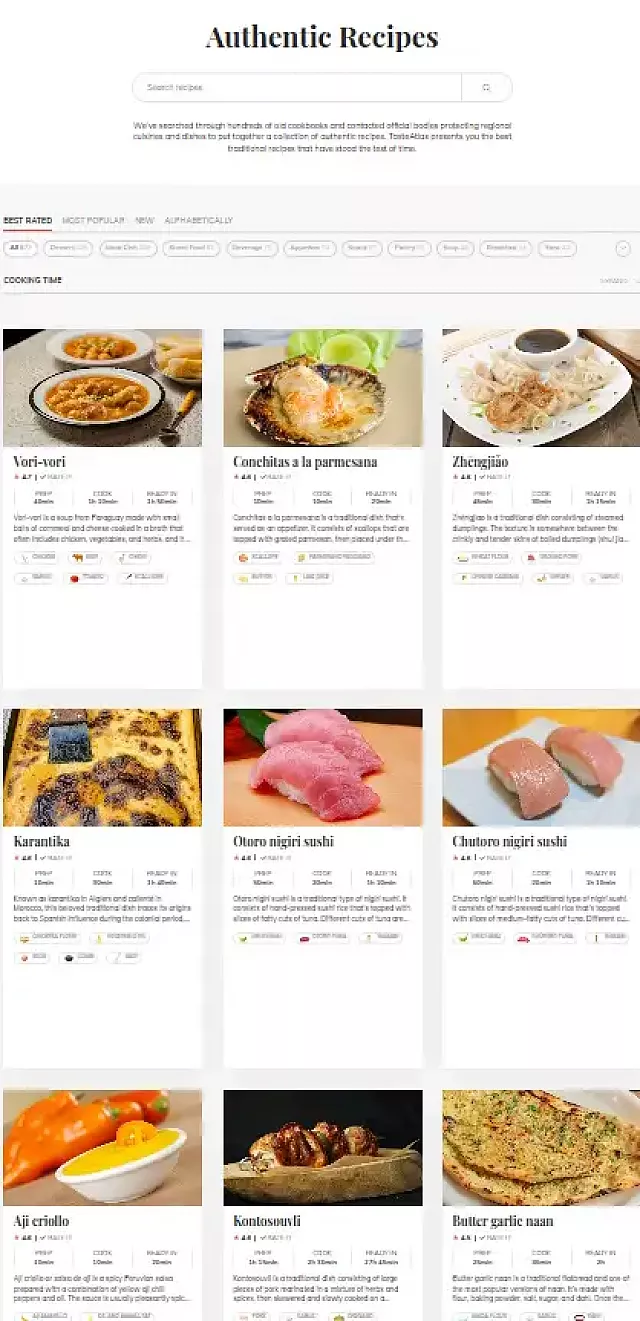Switch to the Most Popular tab
The image size is (640, 1321).
pos(93,220)
